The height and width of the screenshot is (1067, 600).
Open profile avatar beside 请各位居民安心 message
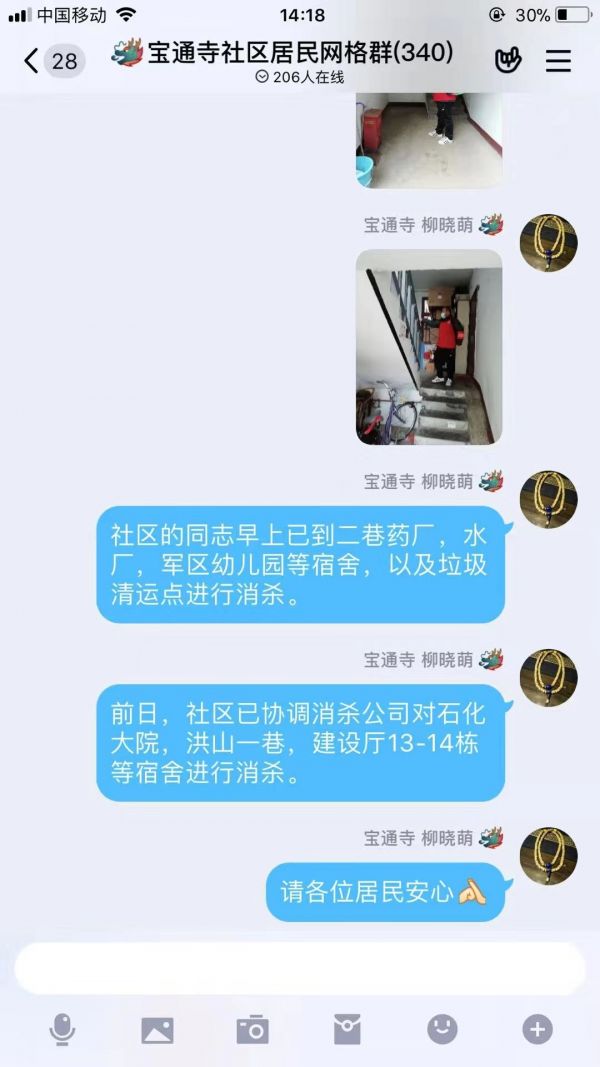548,856
